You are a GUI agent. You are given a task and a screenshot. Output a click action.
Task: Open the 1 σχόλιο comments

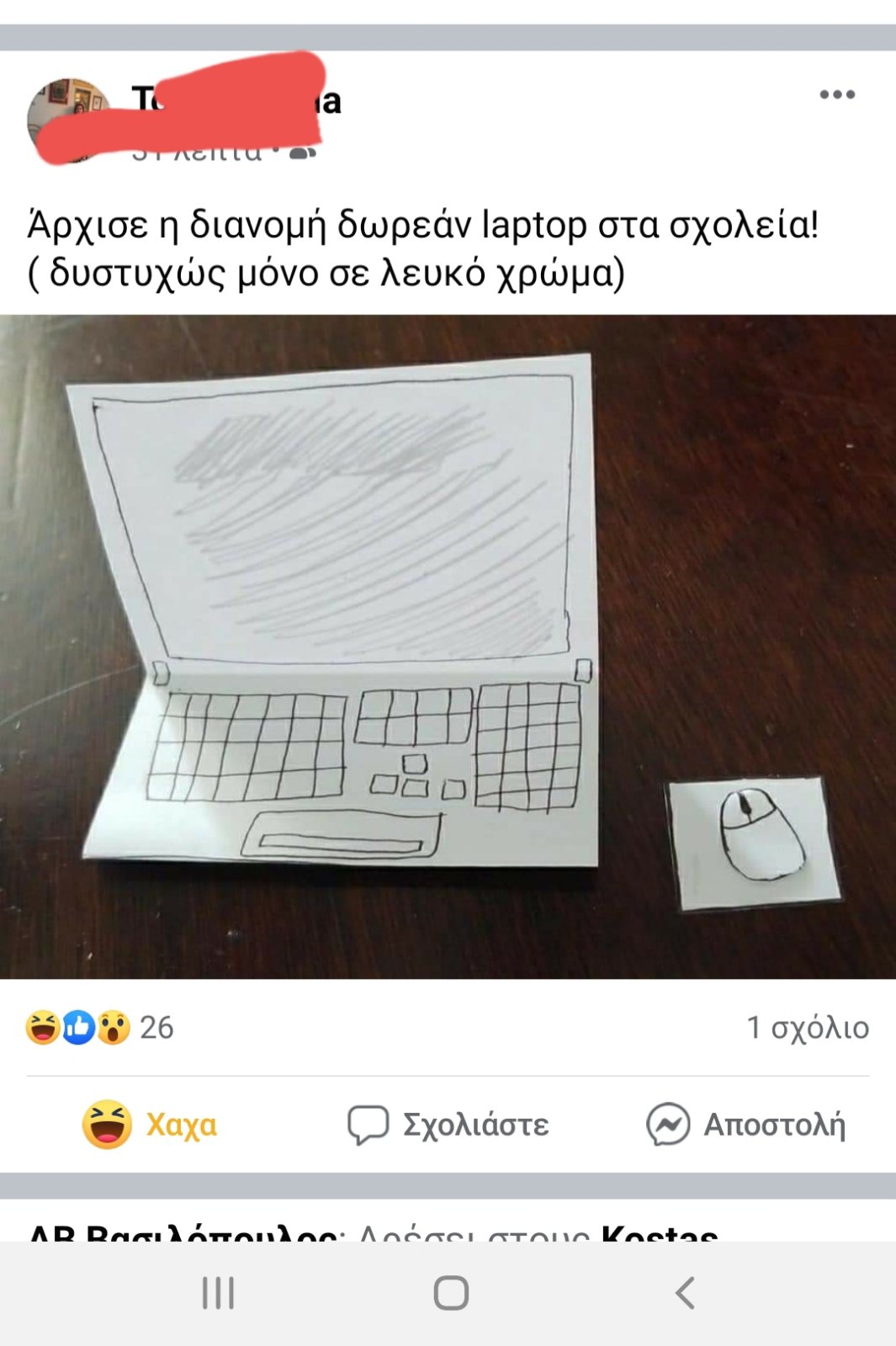pyautogui.click(x=807, y=1028)
